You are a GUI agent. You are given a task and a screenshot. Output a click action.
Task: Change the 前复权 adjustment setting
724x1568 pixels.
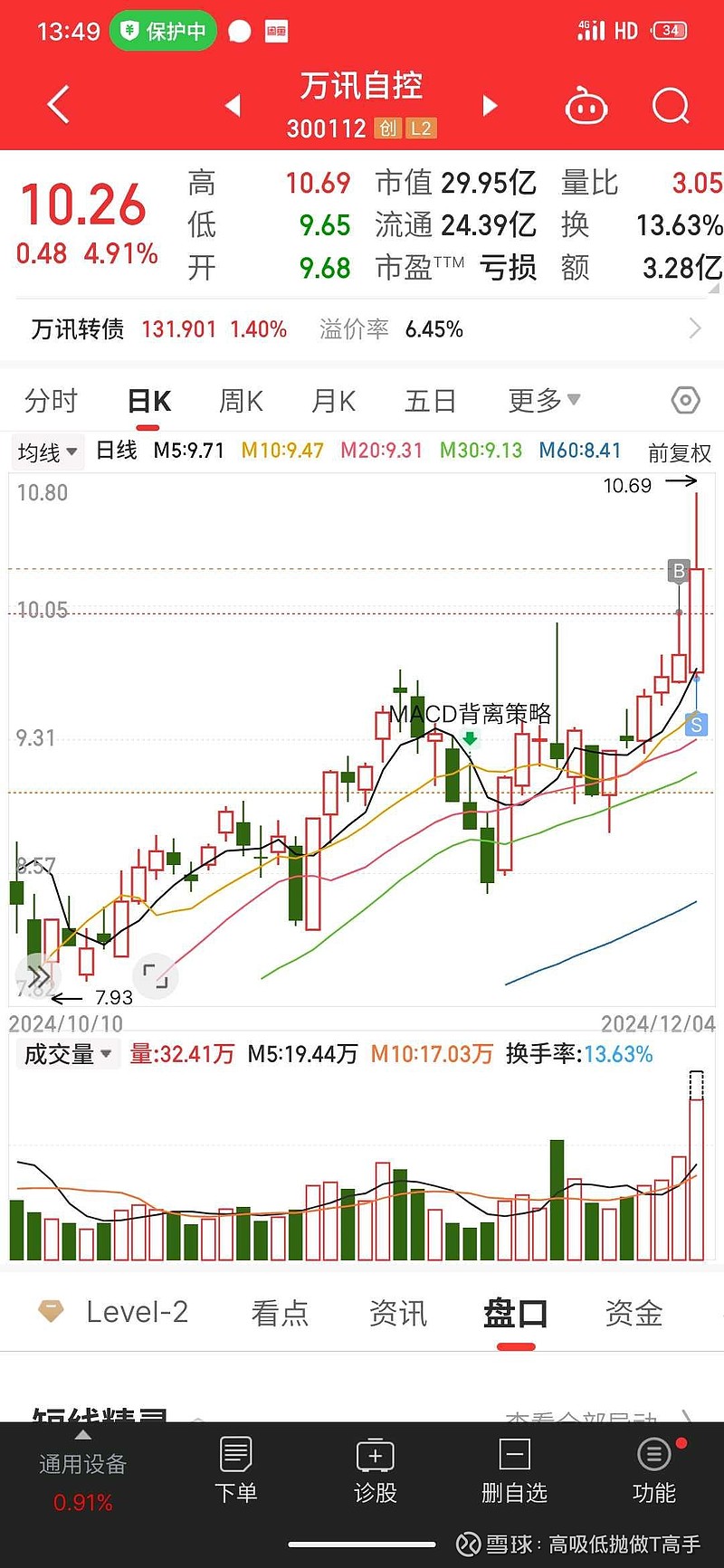pyautogui.click(x=680, y=452)
